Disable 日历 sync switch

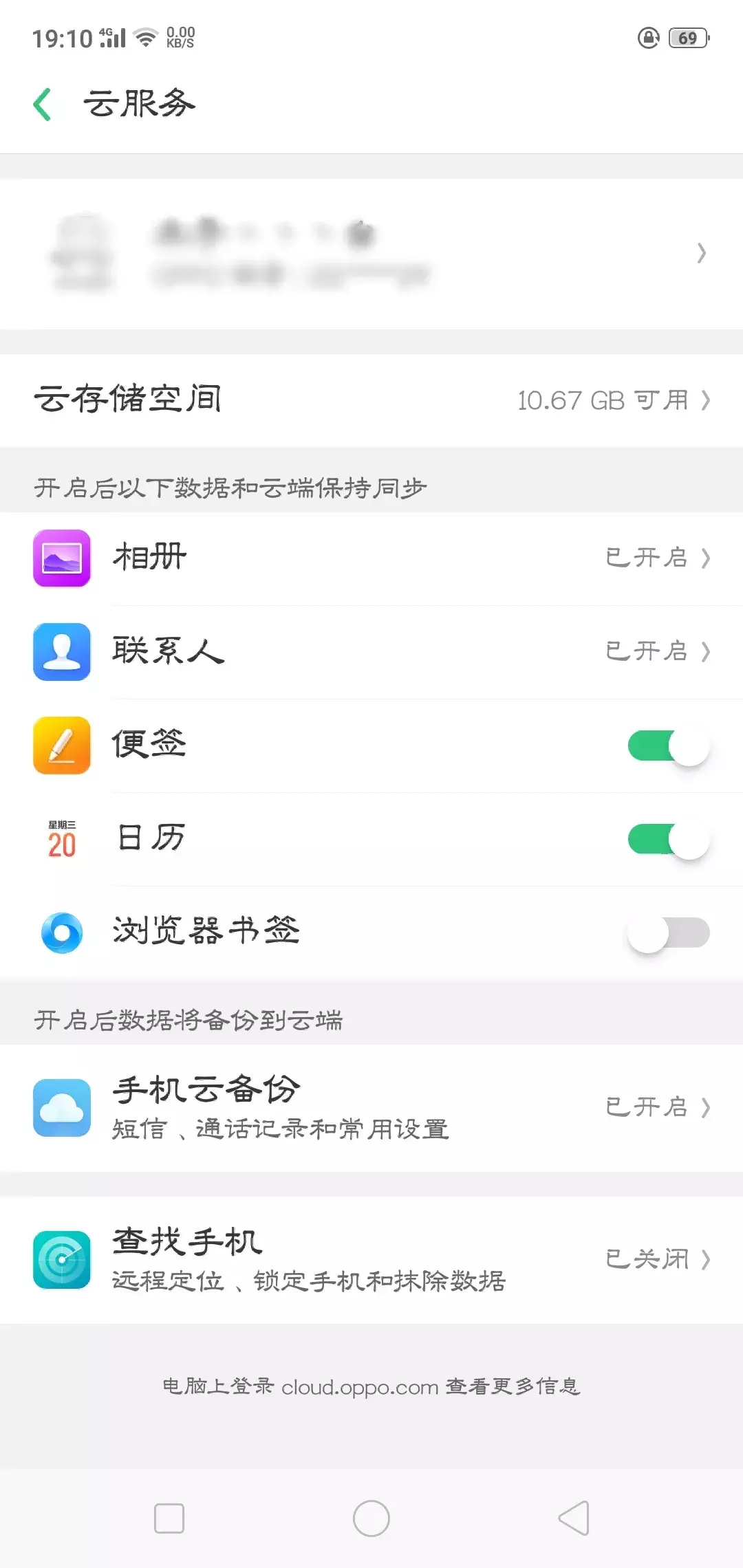click(667, 840)
